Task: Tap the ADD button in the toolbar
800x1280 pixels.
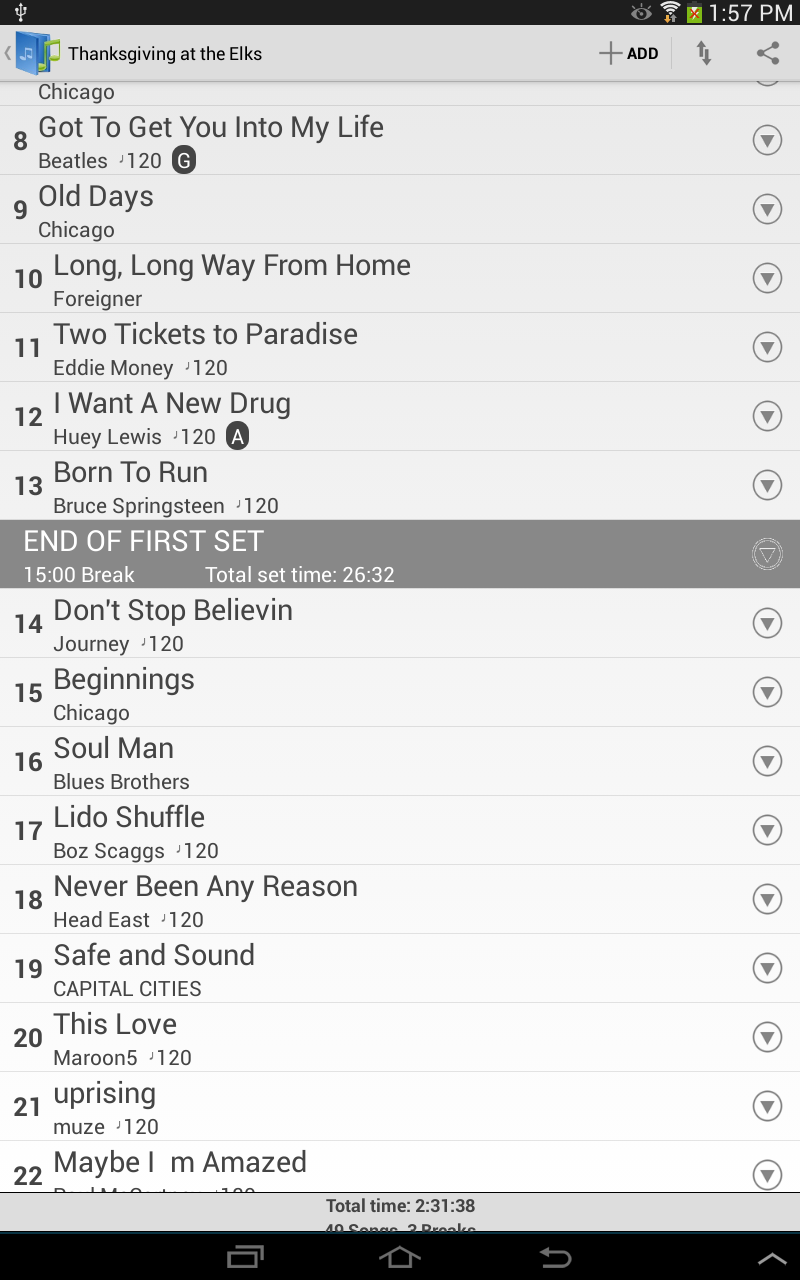Action: (629, 54)
